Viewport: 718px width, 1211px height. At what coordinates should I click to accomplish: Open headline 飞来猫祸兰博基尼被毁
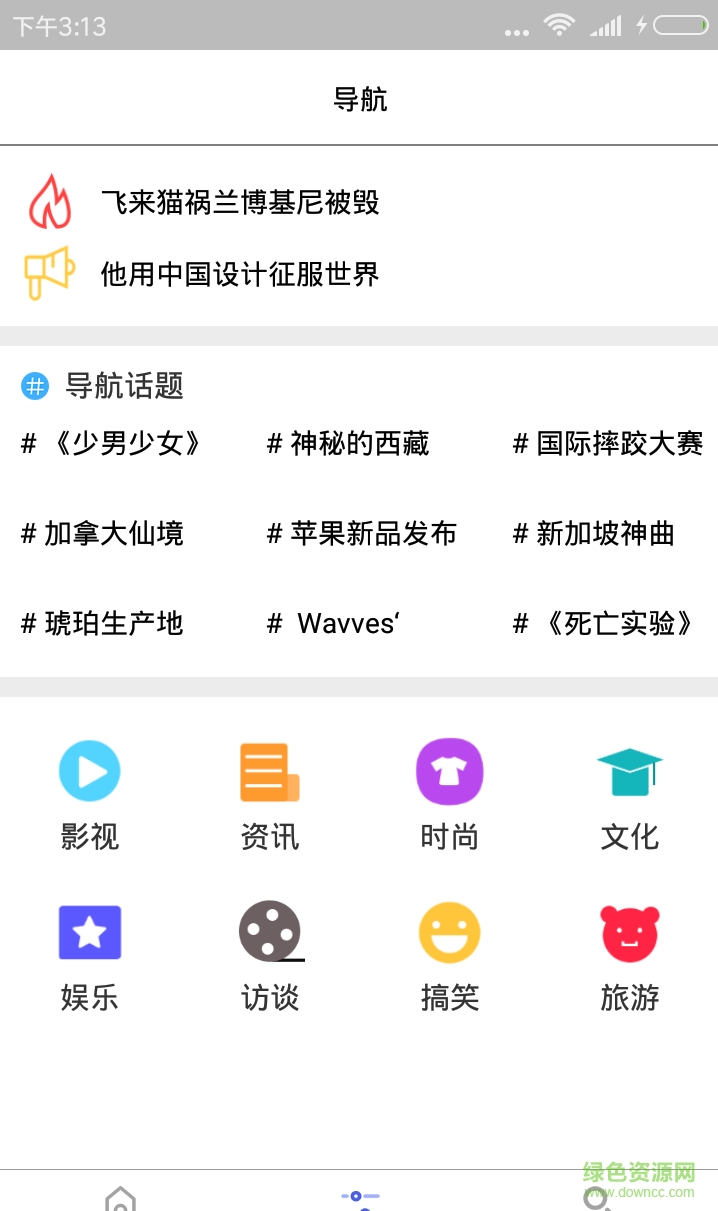tap(240, 203)
